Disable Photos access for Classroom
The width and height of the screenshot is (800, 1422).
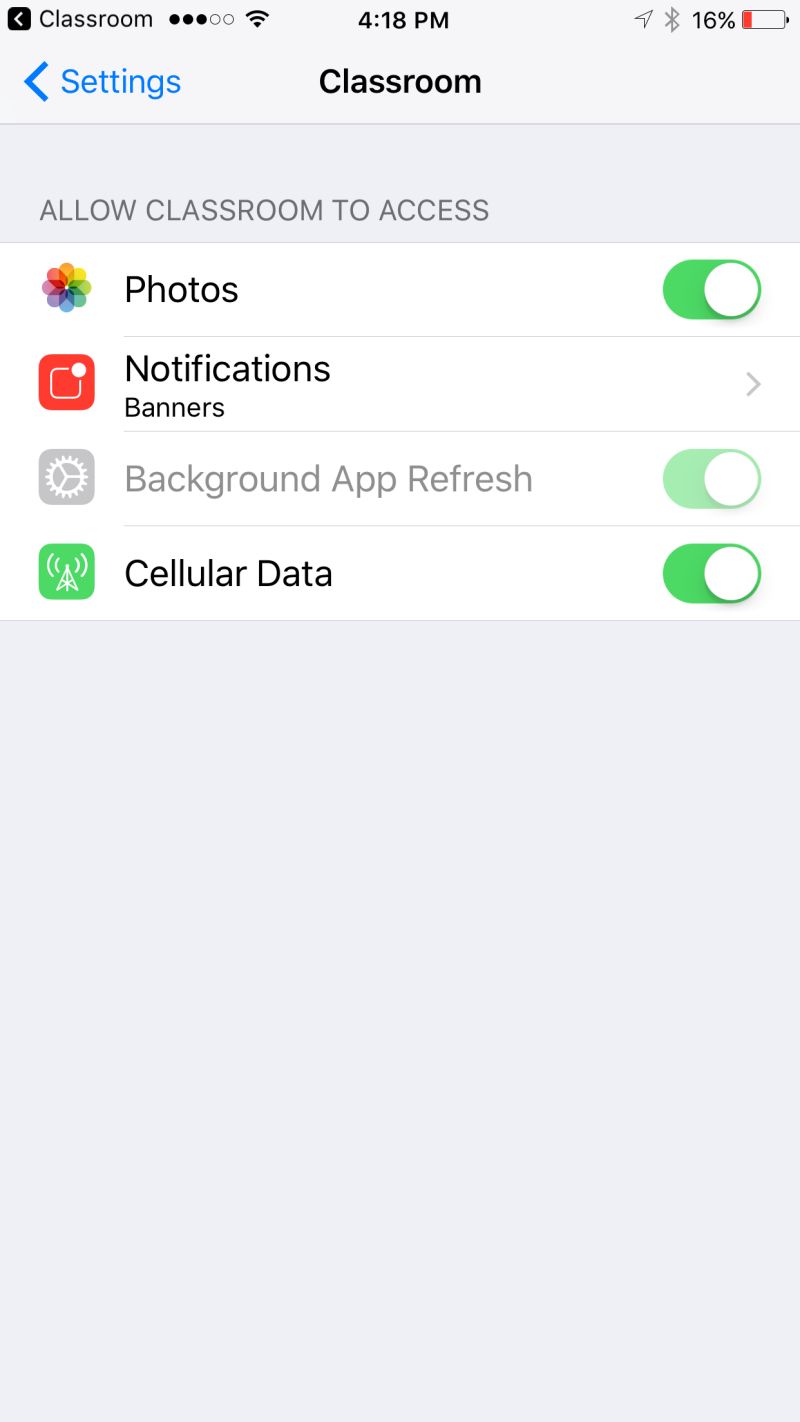pyautogui.click(x=712, y=289)
